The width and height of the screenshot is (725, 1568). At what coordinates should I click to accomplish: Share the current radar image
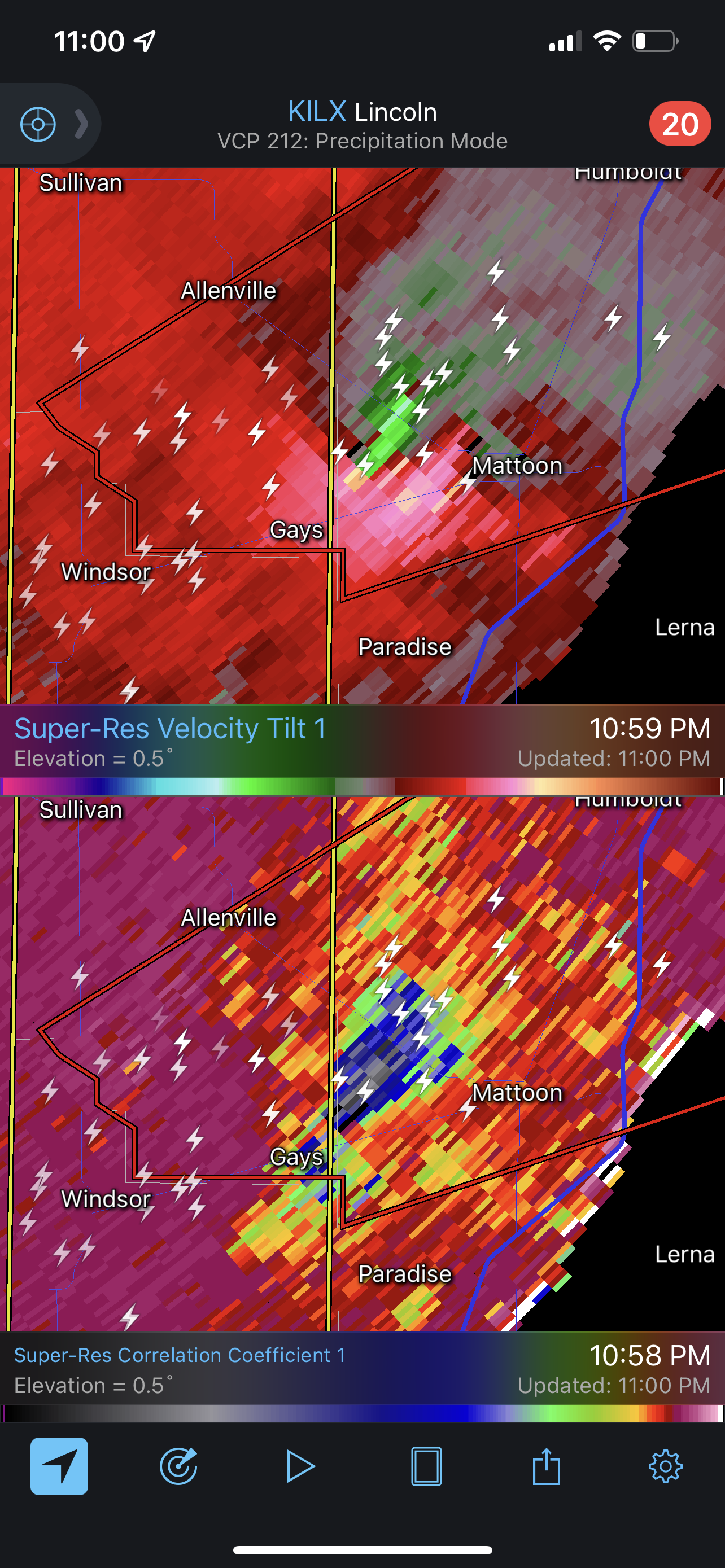pos(546,1466)
